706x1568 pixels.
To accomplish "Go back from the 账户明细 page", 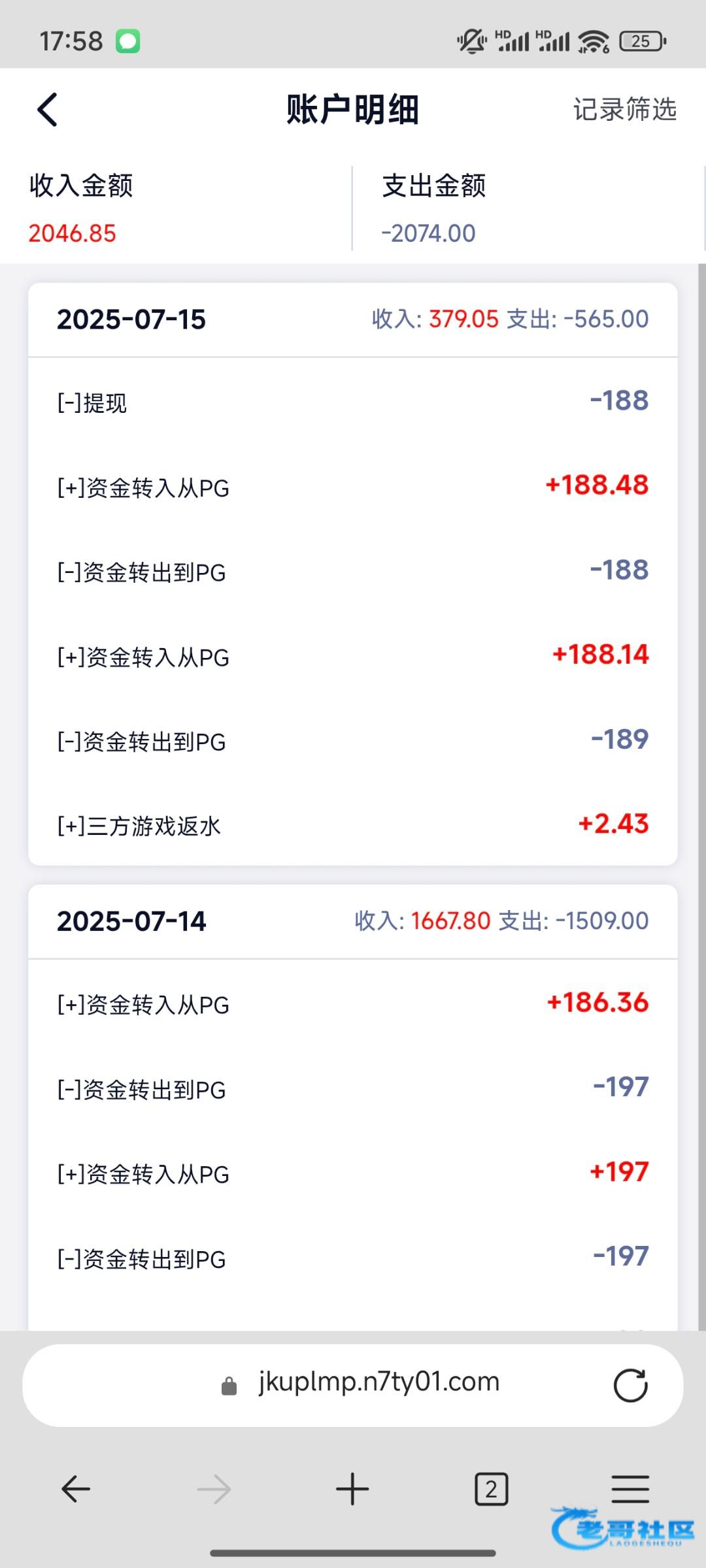I will pos(48,110).
